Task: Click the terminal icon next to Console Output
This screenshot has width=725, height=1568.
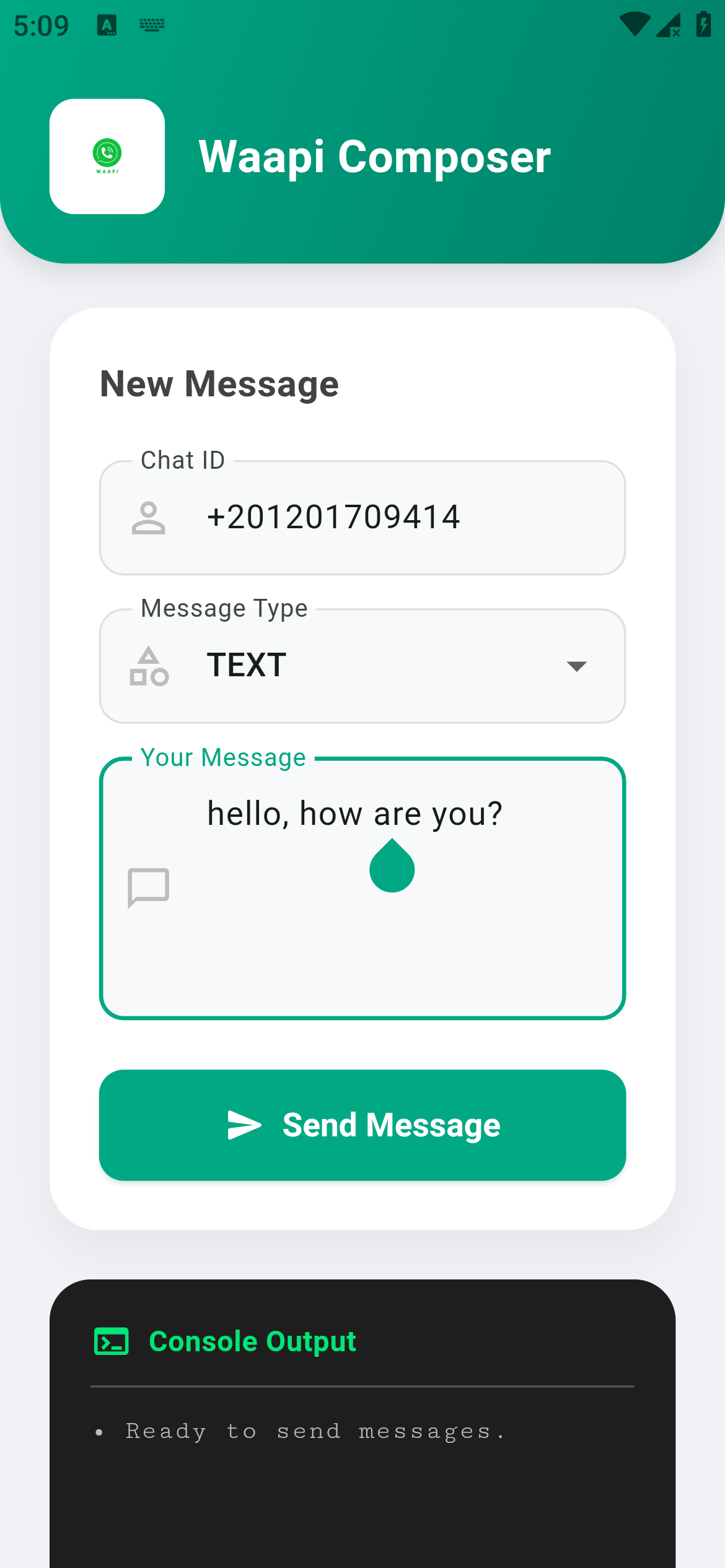Action: [x=112, y=1342]
